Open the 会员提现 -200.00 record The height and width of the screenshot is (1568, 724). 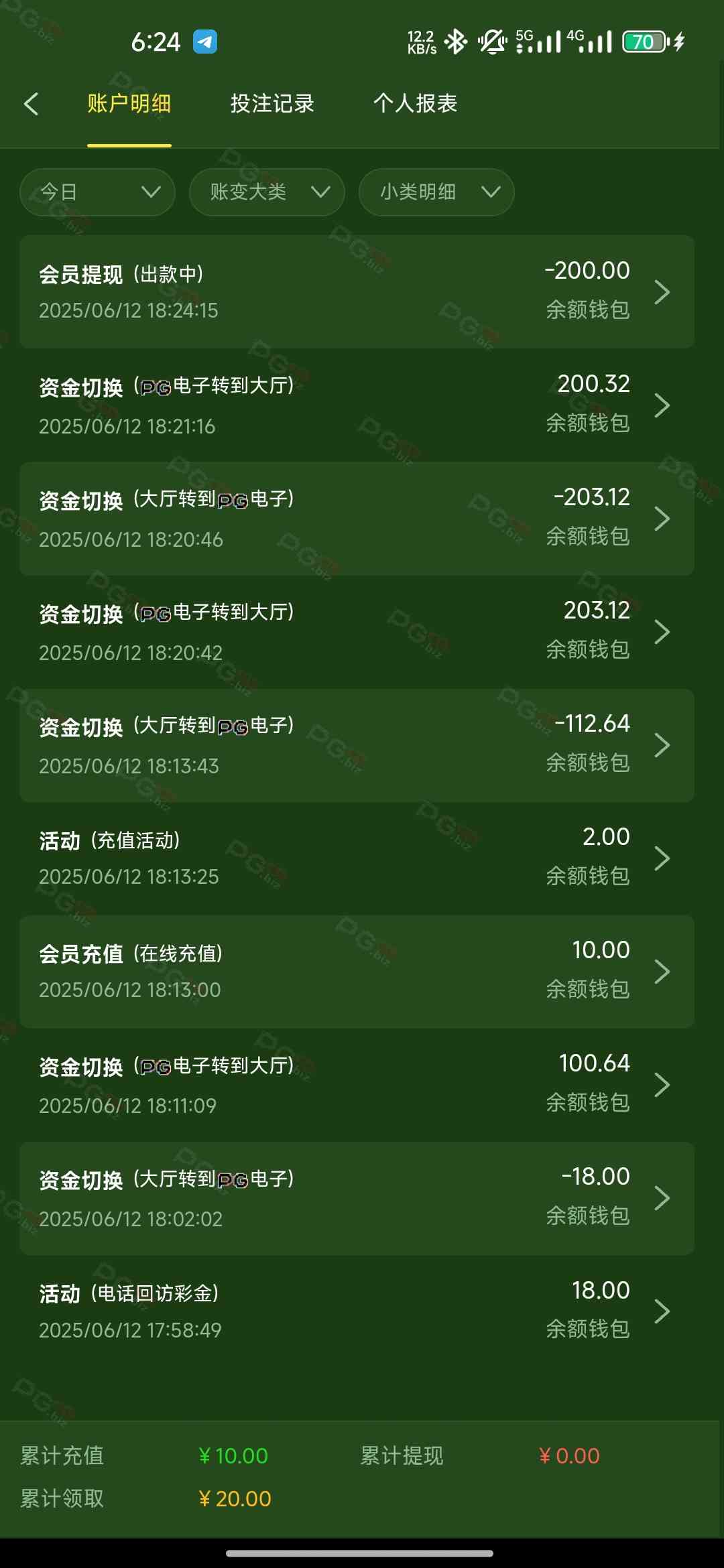coord(357,291)
